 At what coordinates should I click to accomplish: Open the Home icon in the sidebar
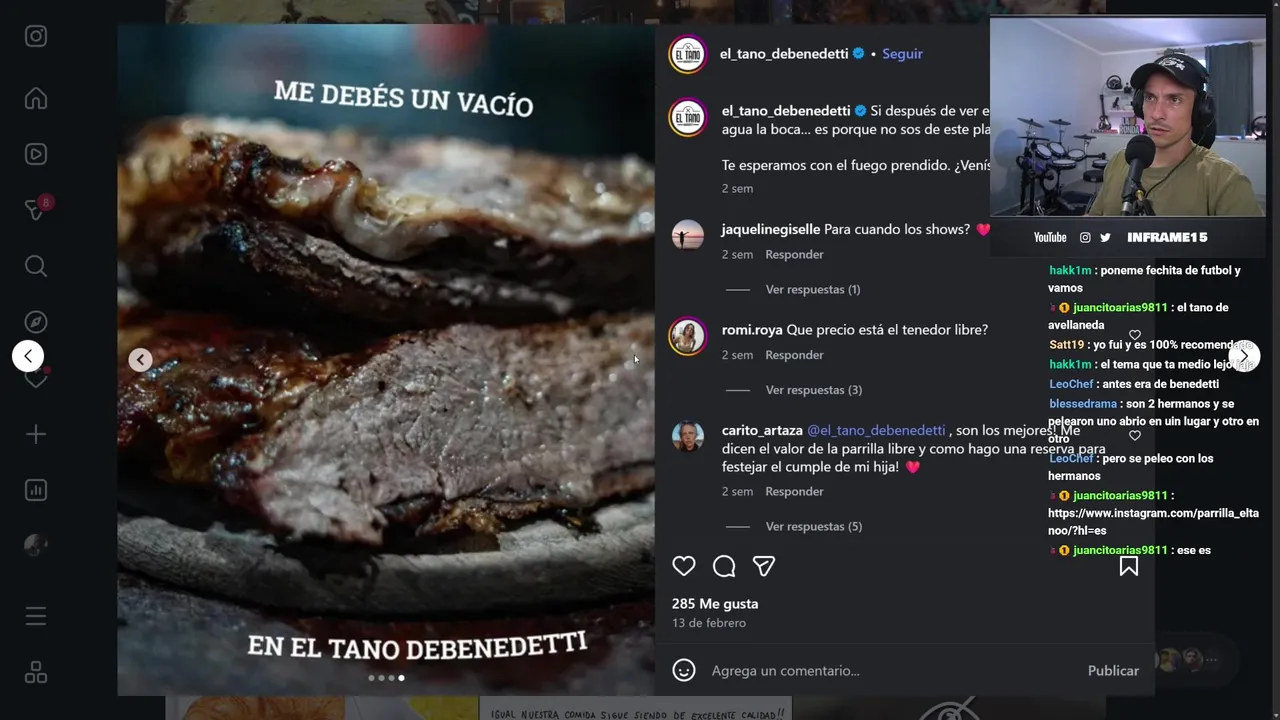36,99
